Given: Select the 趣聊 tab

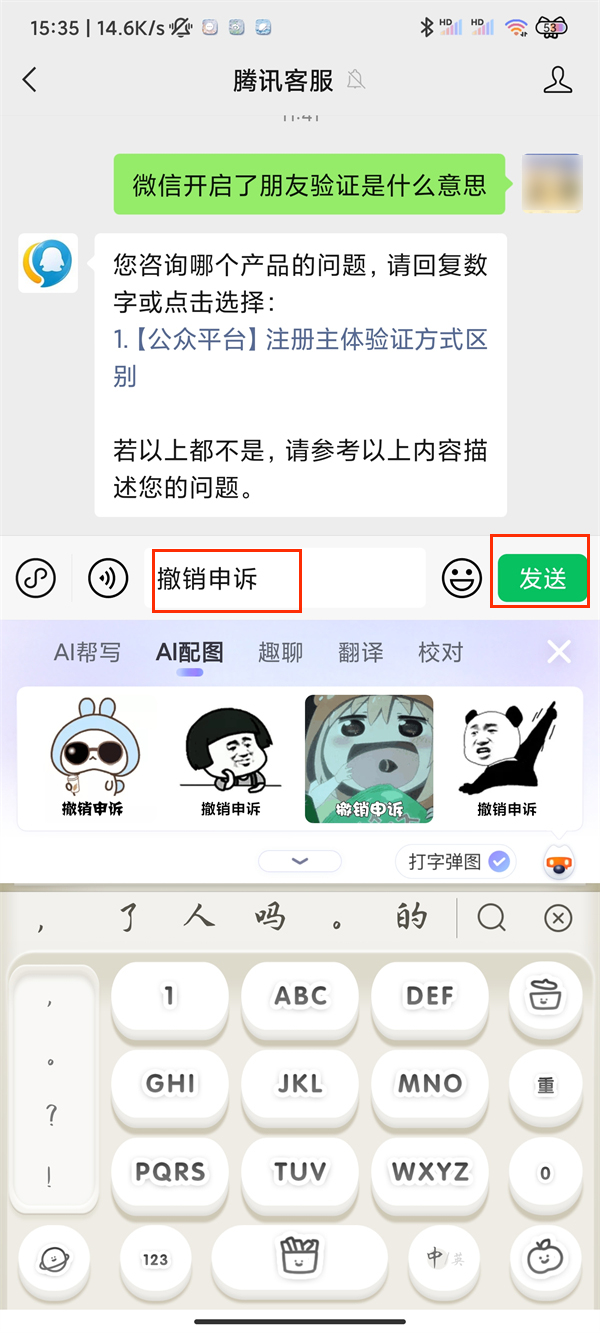Looking at the screenshot, I should pos(280,653).
